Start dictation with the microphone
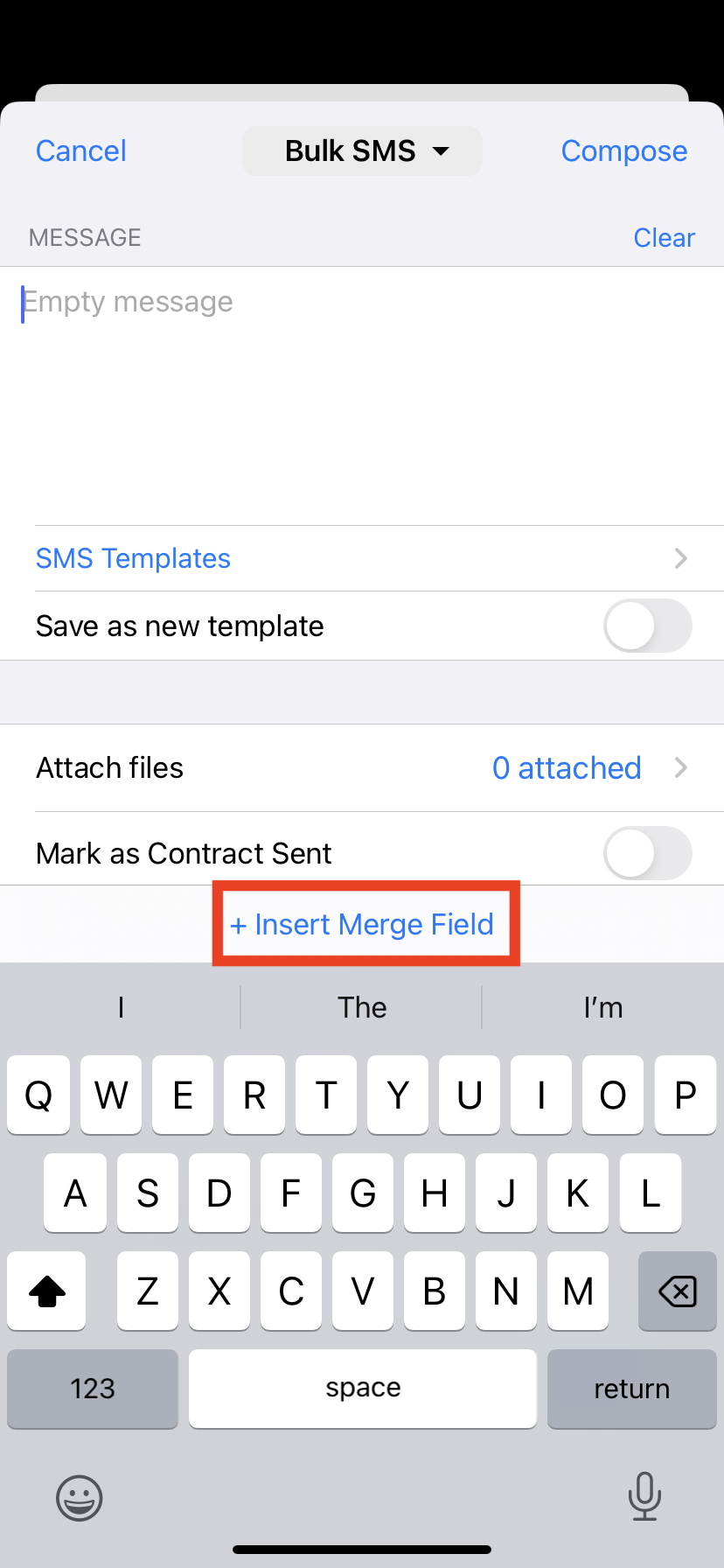Screen dimensions: 724x1568 tap(644, 1496)
